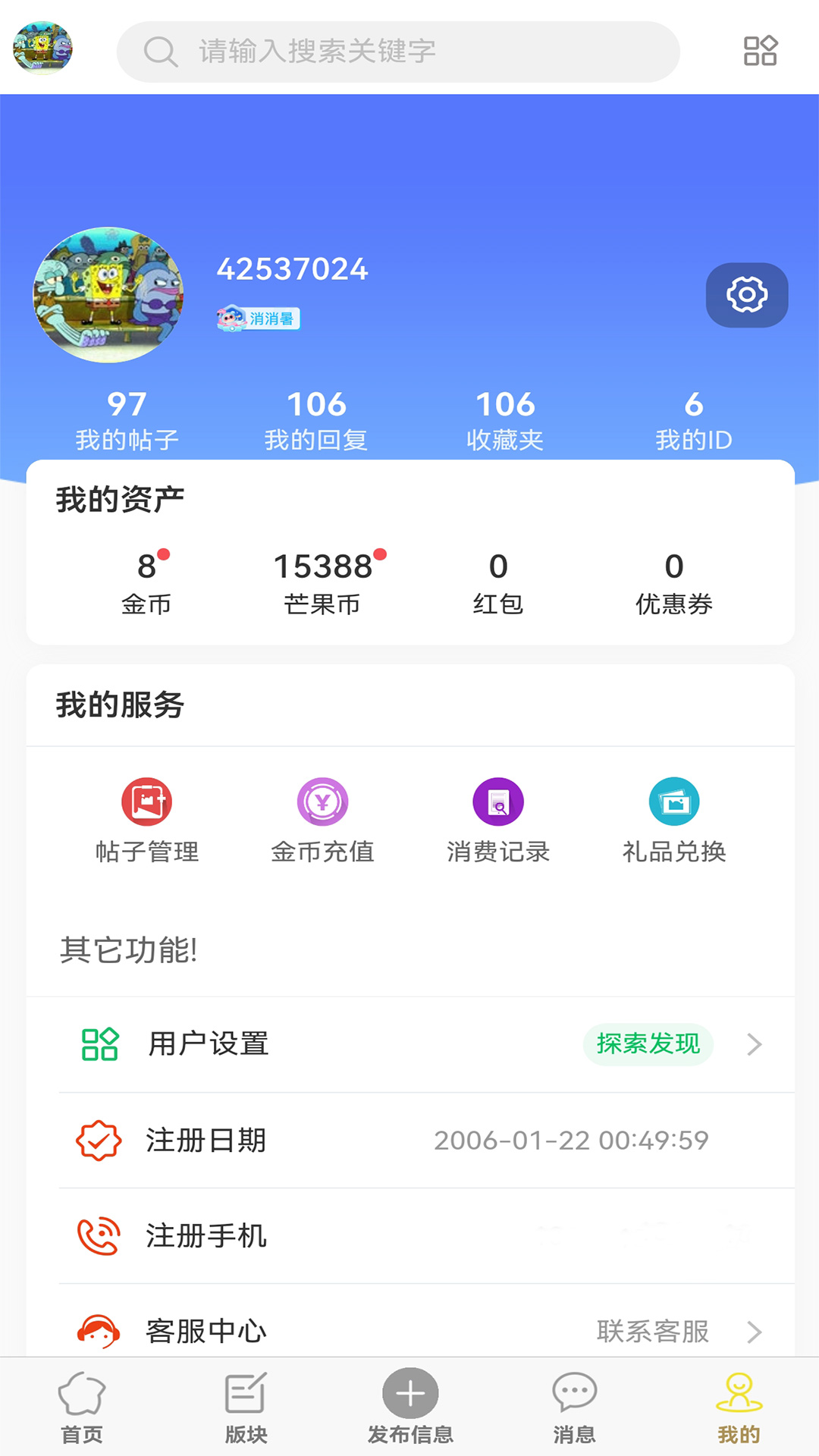
Task: Expand the 用户设置 row chevron
Action: [753, 1045]
